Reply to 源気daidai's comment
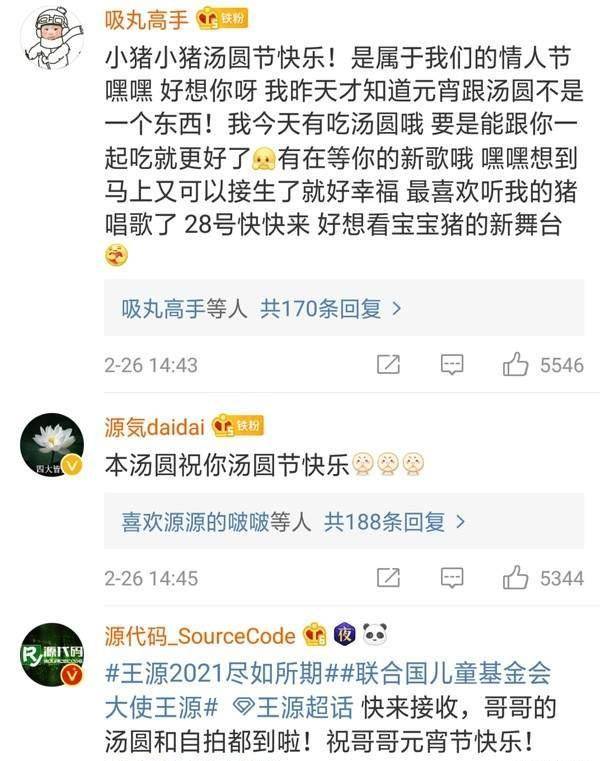The image size is (600, 761). [452, 577]
